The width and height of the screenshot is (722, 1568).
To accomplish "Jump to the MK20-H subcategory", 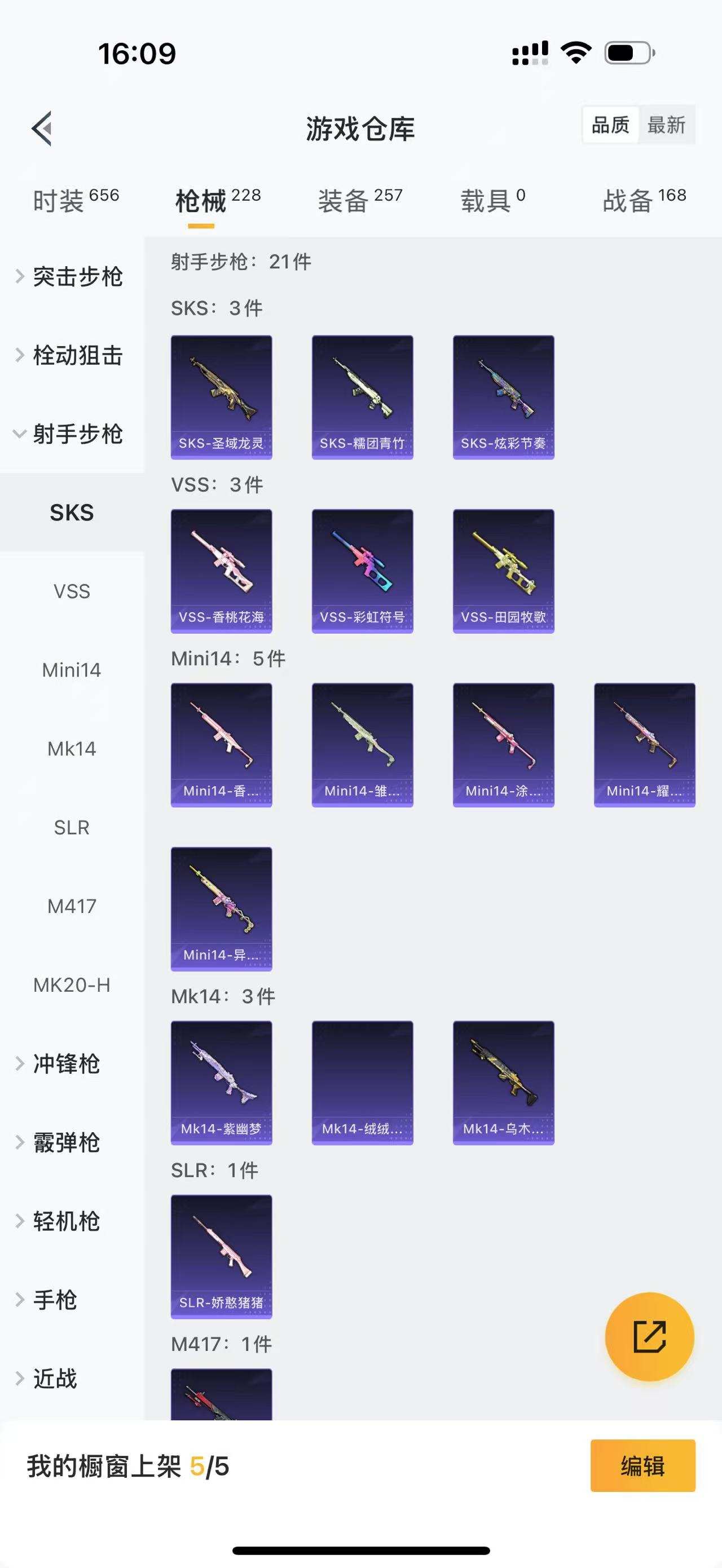I will pos(72,985).
